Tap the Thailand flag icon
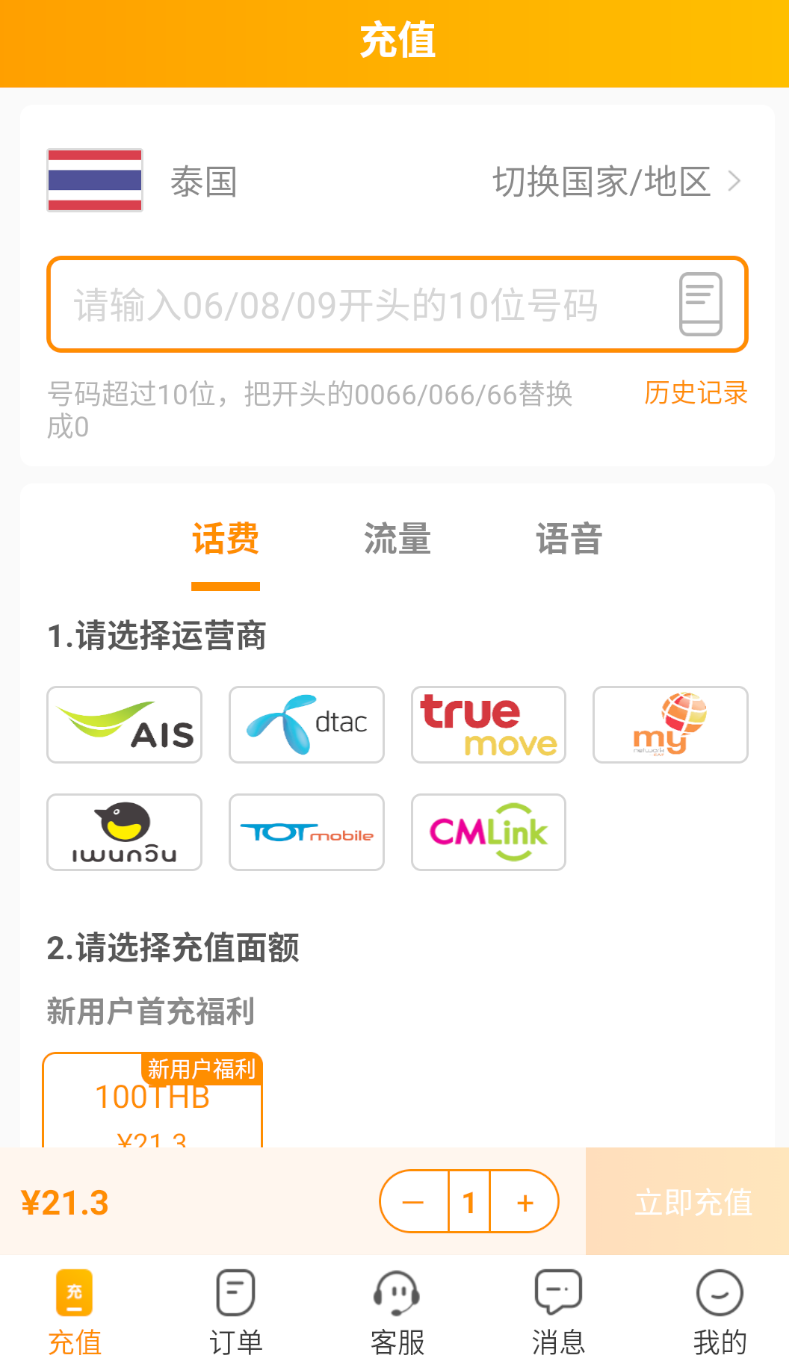 94,181
